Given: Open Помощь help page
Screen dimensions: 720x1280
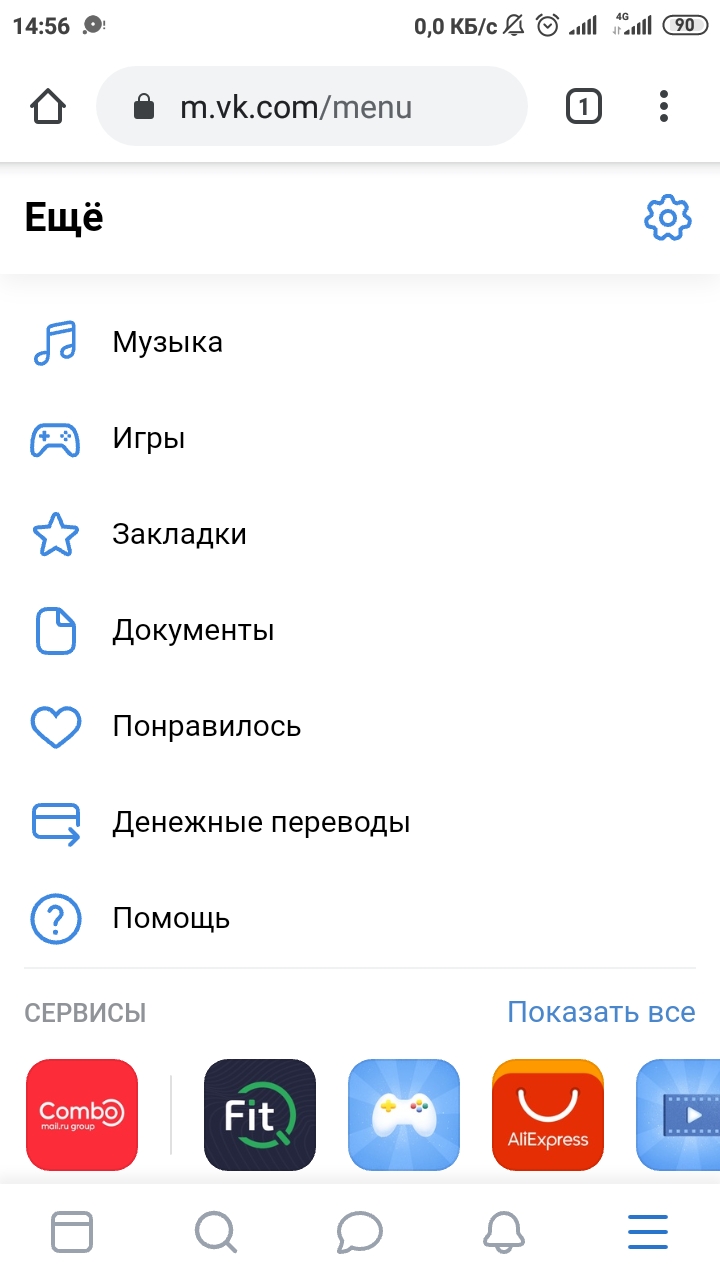Looking at the screenshot, I should pyautogui.click(x=171, y=918).
